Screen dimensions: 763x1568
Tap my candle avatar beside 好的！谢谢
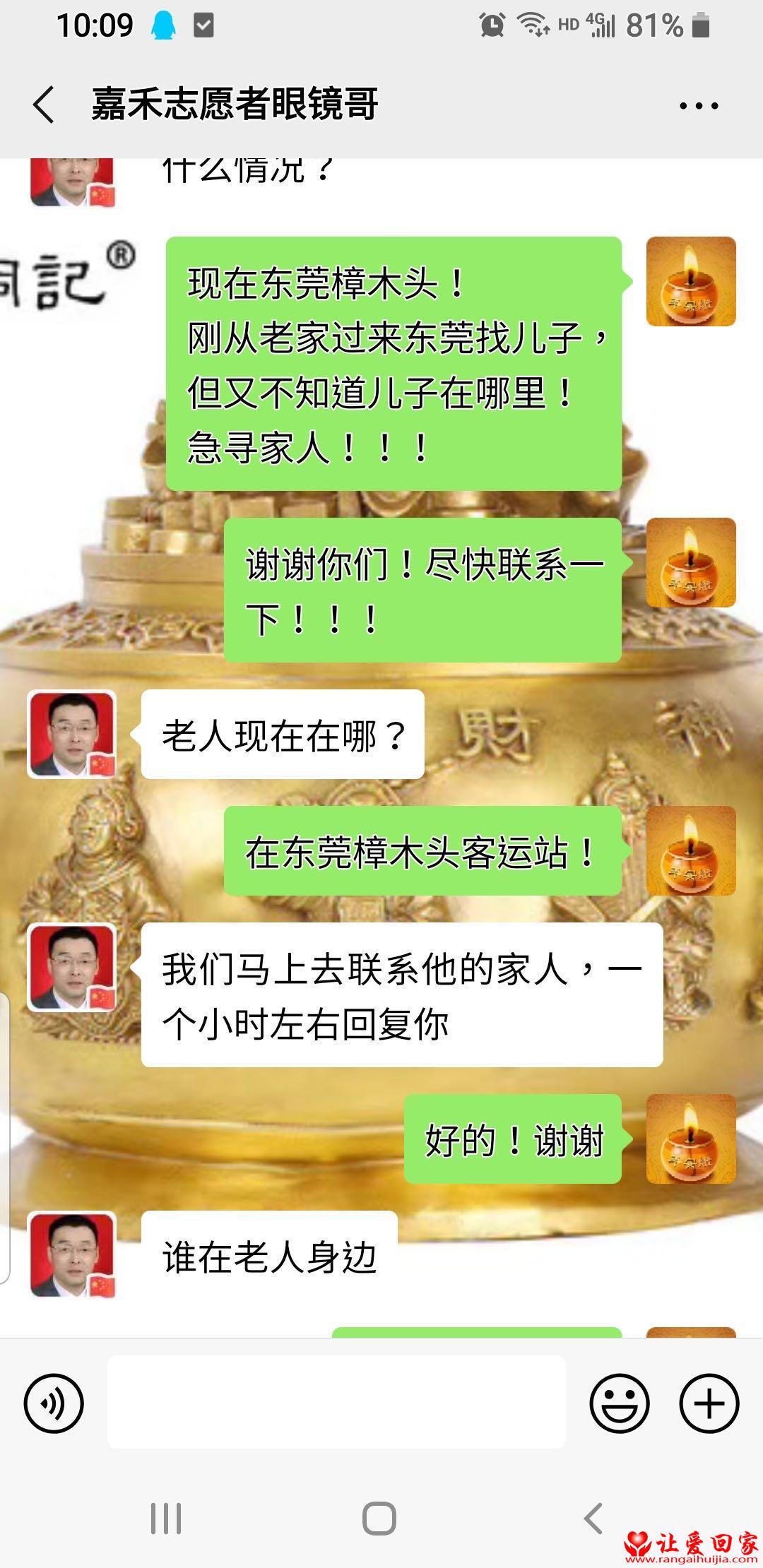[690, 1139]
